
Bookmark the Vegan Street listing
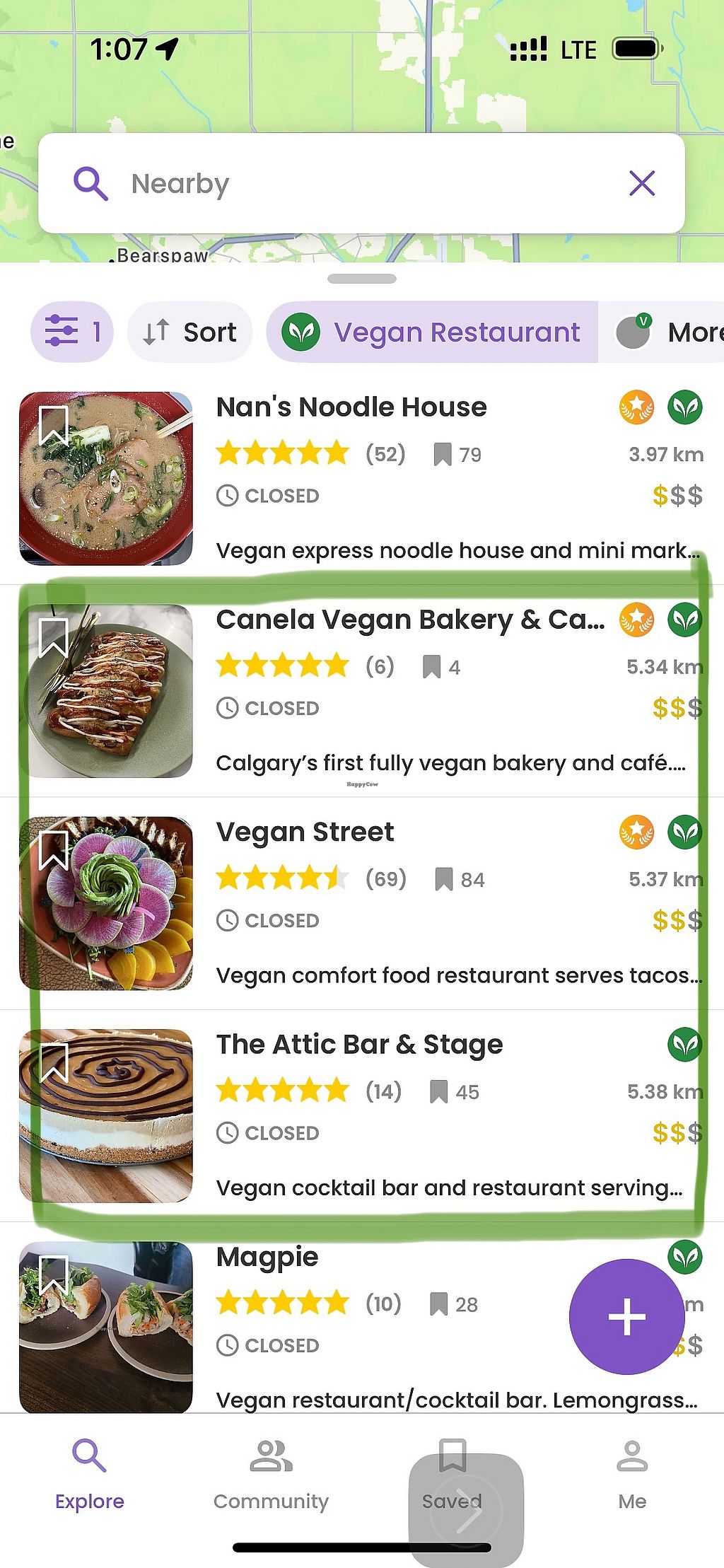(x=53, y=849)
